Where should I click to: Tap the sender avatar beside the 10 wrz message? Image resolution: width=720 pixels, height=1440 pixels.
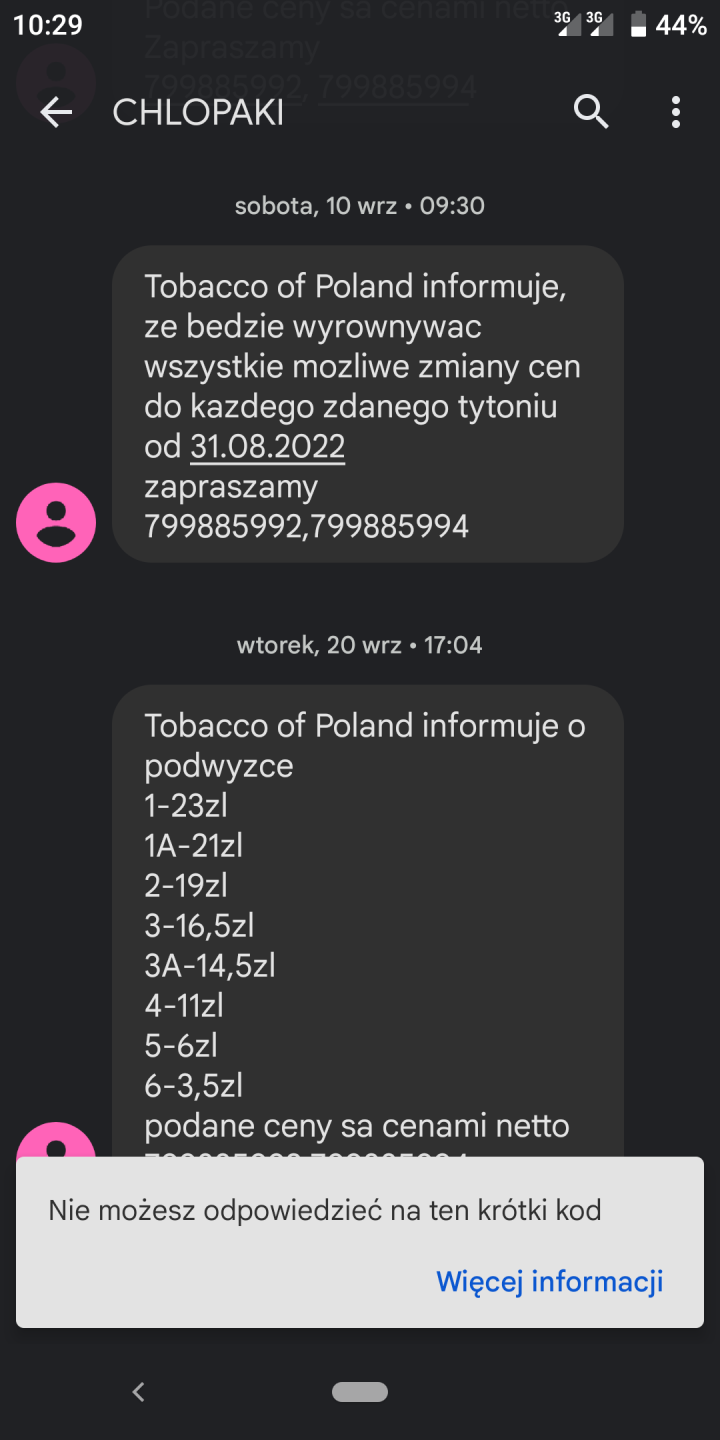[56, 522]
